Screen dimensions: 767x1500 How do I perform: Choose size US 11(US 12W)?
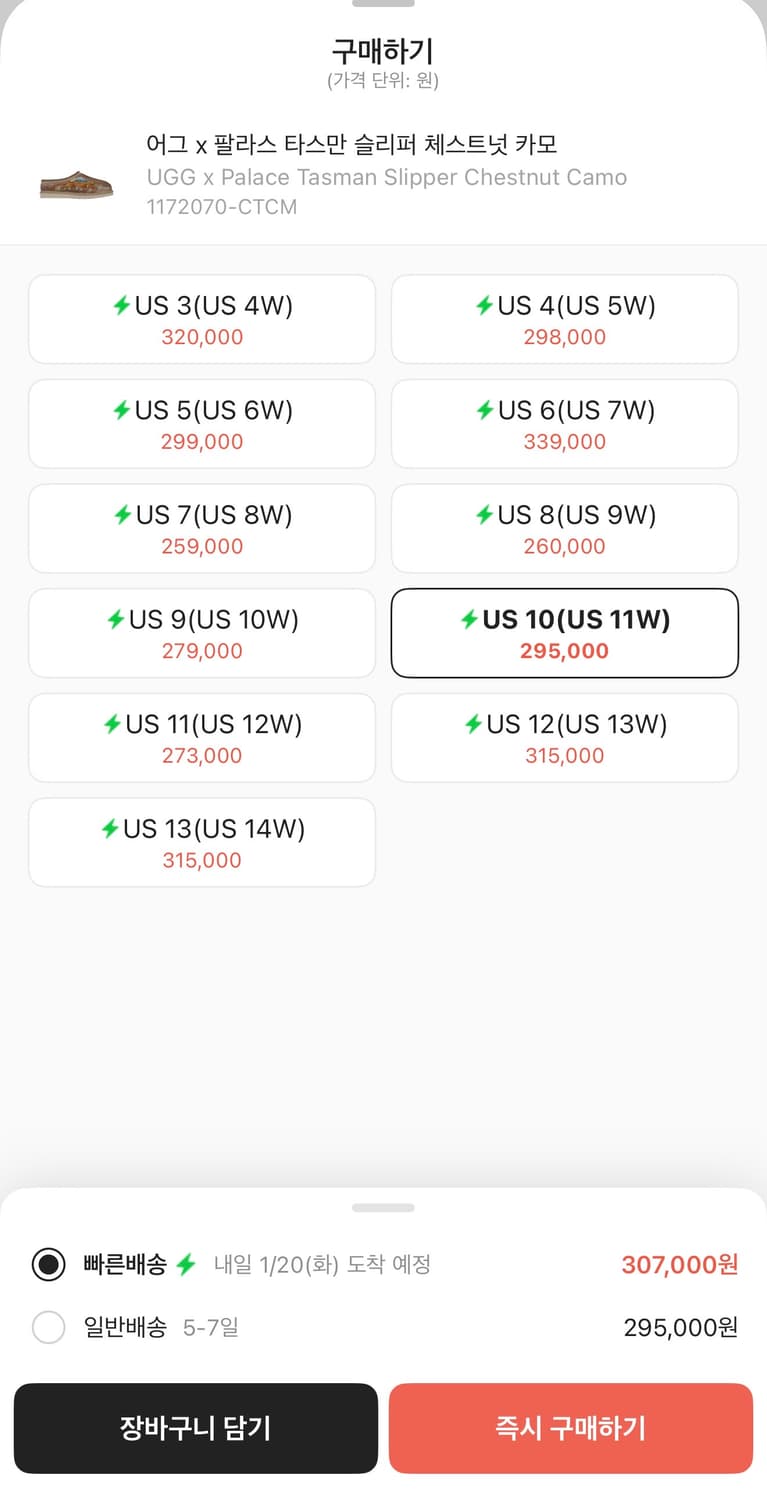click(x=202, y=738)
